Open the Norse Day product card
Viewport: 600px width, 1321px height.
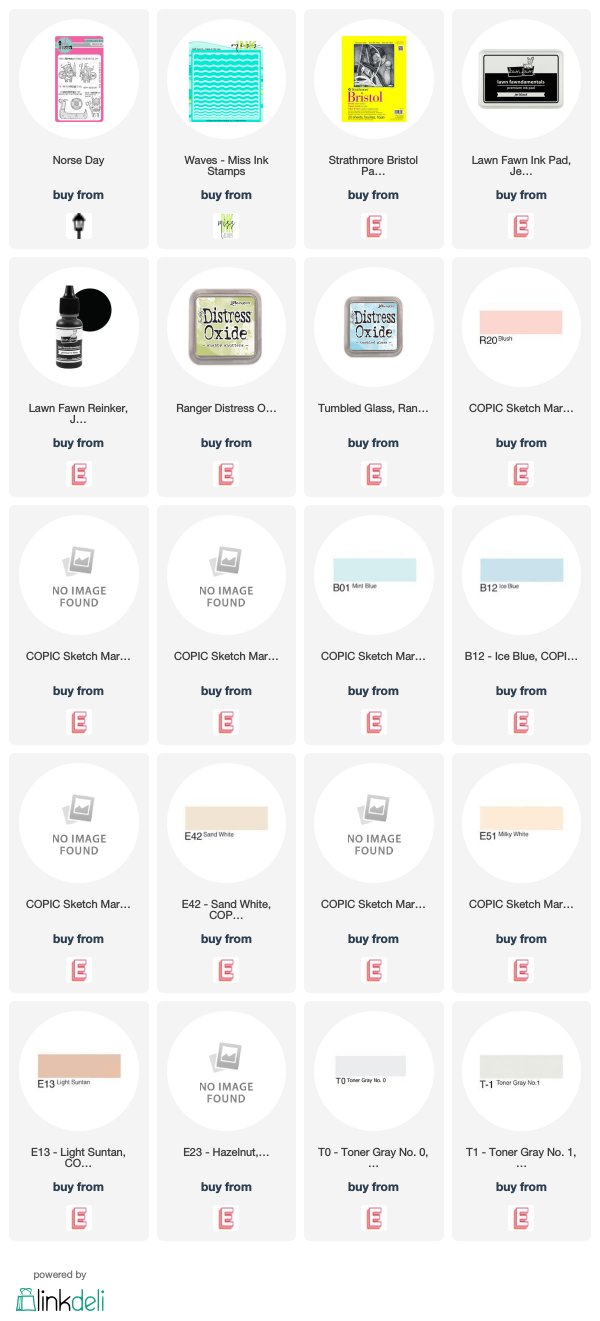[x=79, y=129]
